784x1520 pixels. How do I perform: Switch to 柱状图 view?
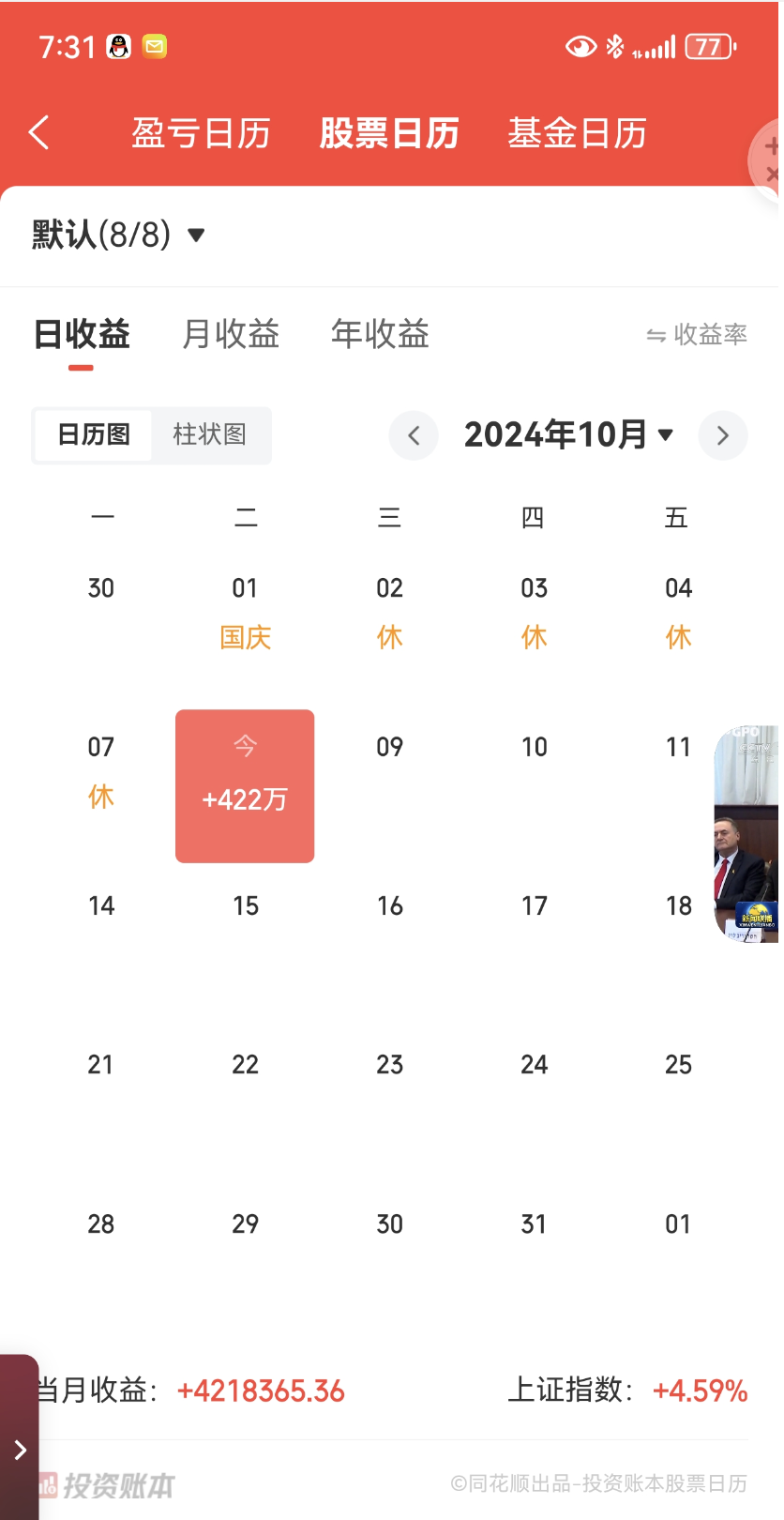(x=210, y=434)
